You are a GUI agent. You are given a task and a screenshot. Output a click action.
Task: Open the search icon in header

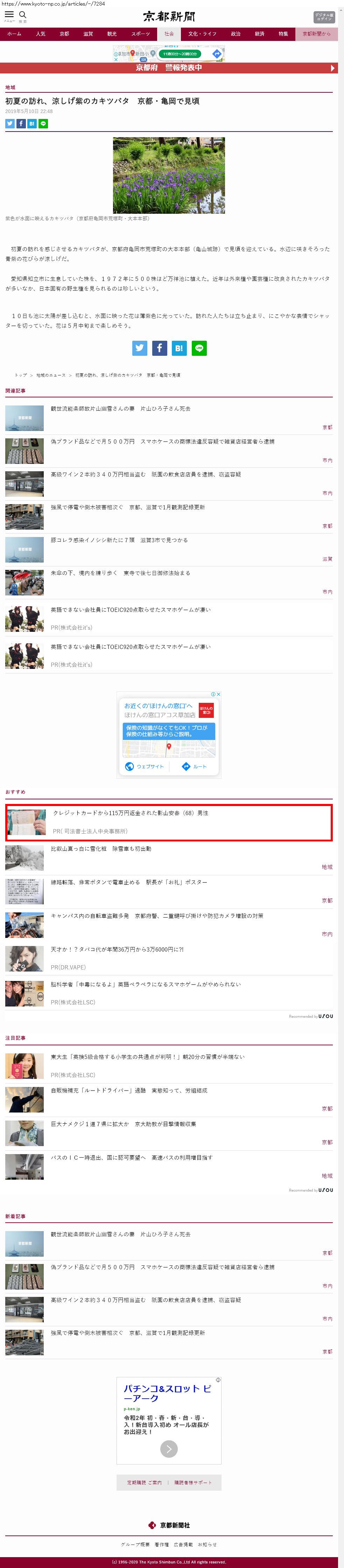[22, 15]
